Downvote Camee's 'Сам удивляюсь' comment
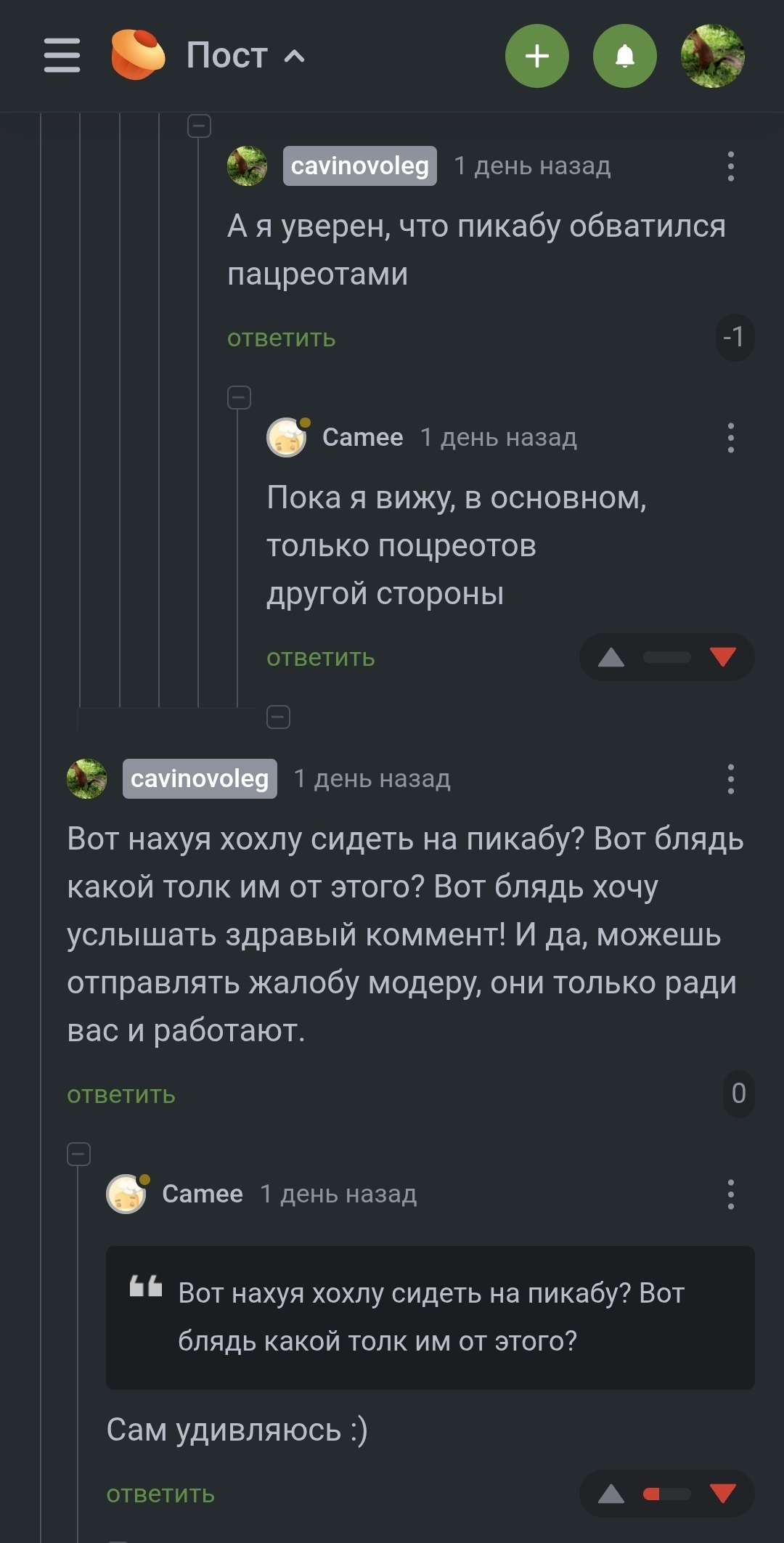This screenshot has width=784, height=1543. 723,1494
